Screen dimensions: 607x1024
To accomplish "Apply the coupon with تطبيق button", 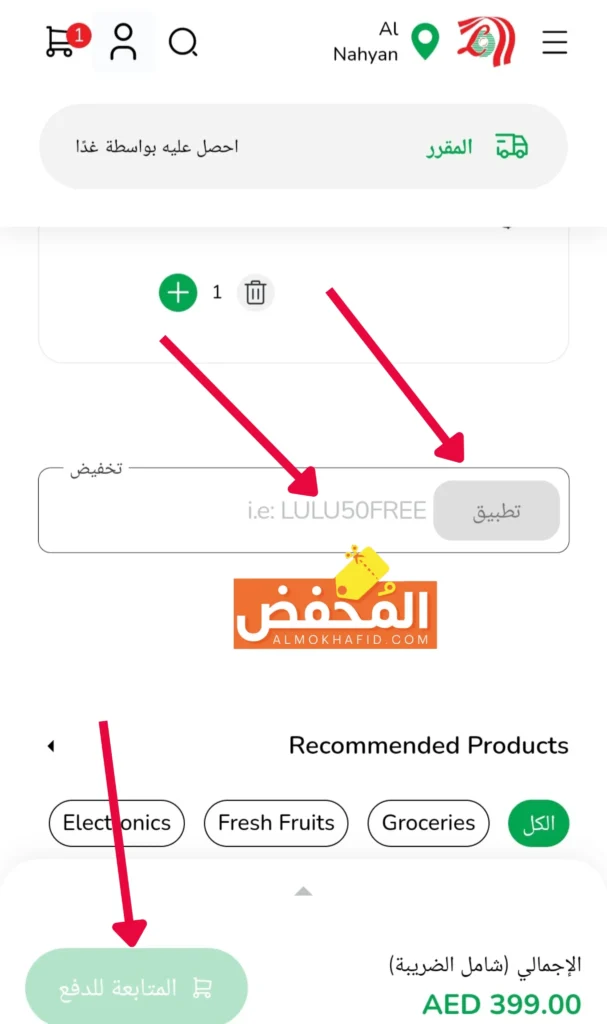I will click(x=497, y=511).
